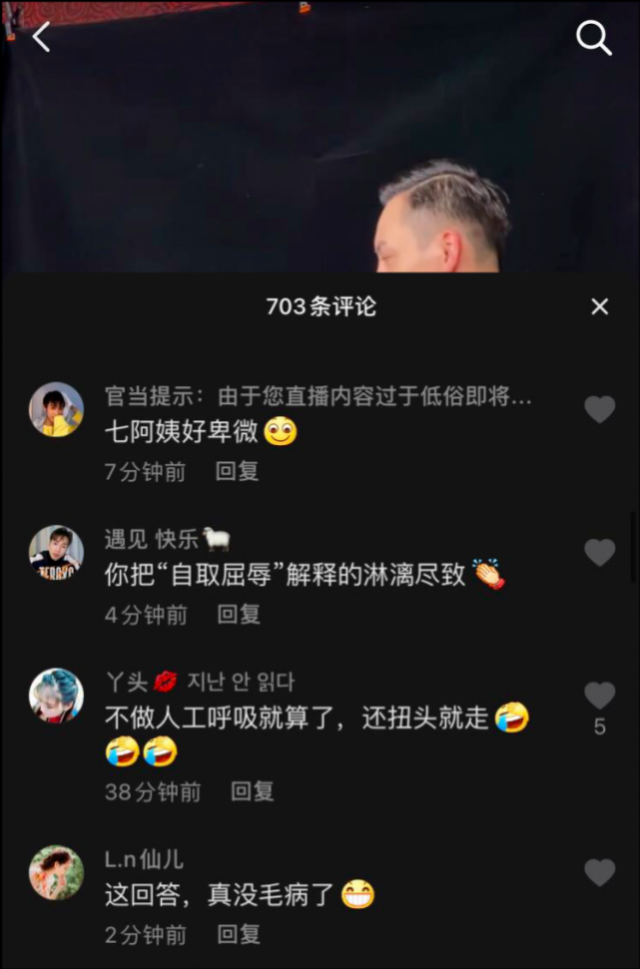Reply to 遇见 快乐's comment

coord(238,615)
